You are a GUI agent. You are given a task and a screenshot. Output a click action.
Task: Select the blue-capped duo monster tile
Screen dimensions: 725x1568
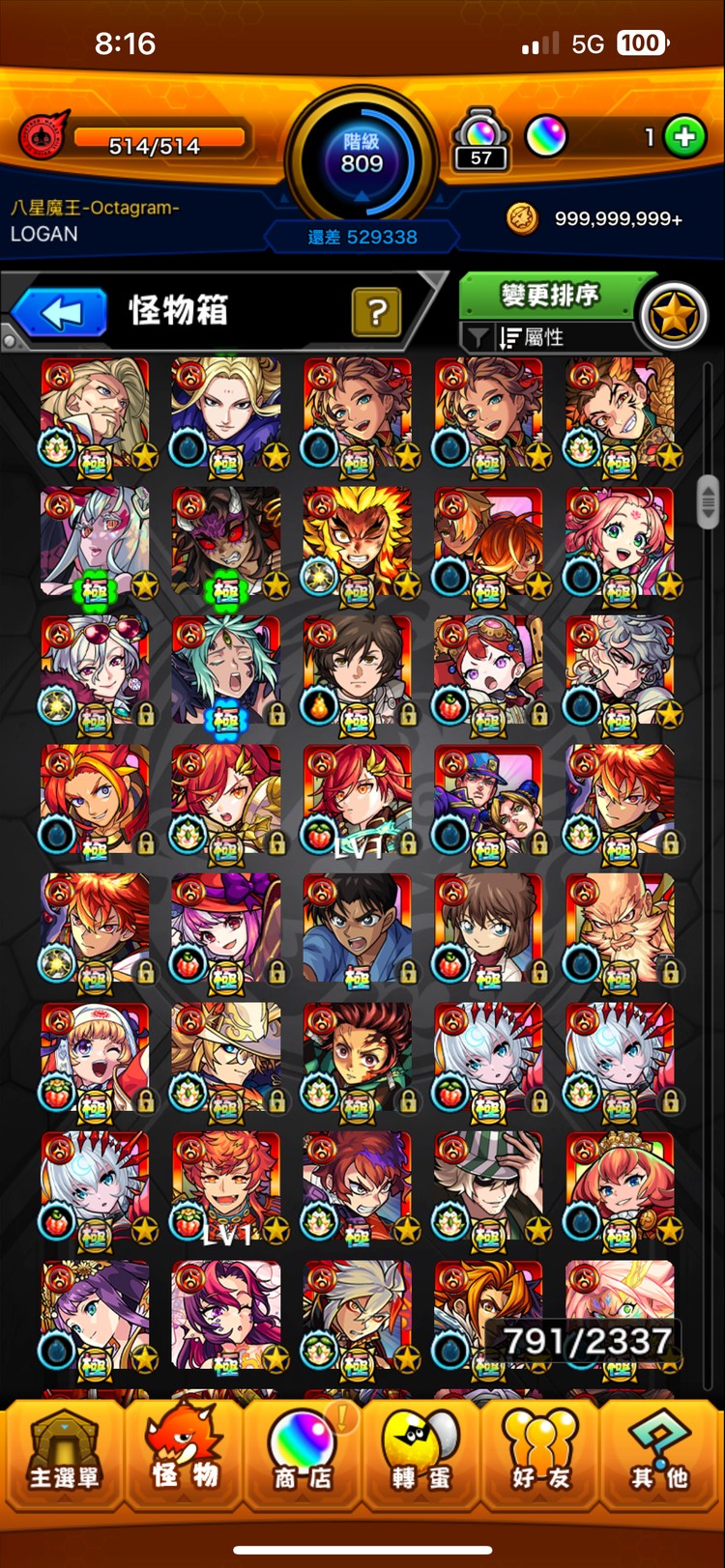(488, 800)
